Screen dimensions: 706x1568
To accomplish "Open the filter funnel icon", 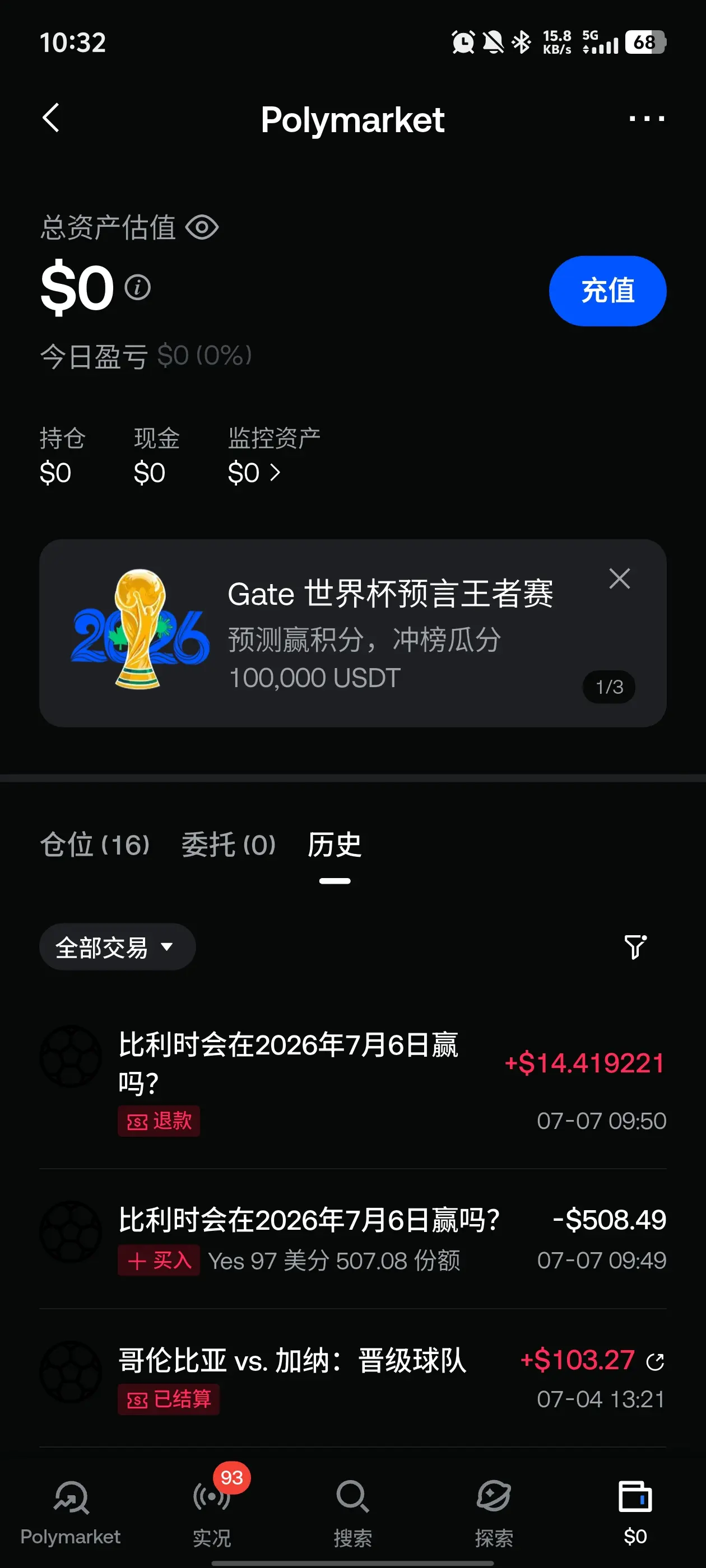I will click(635, 947).
